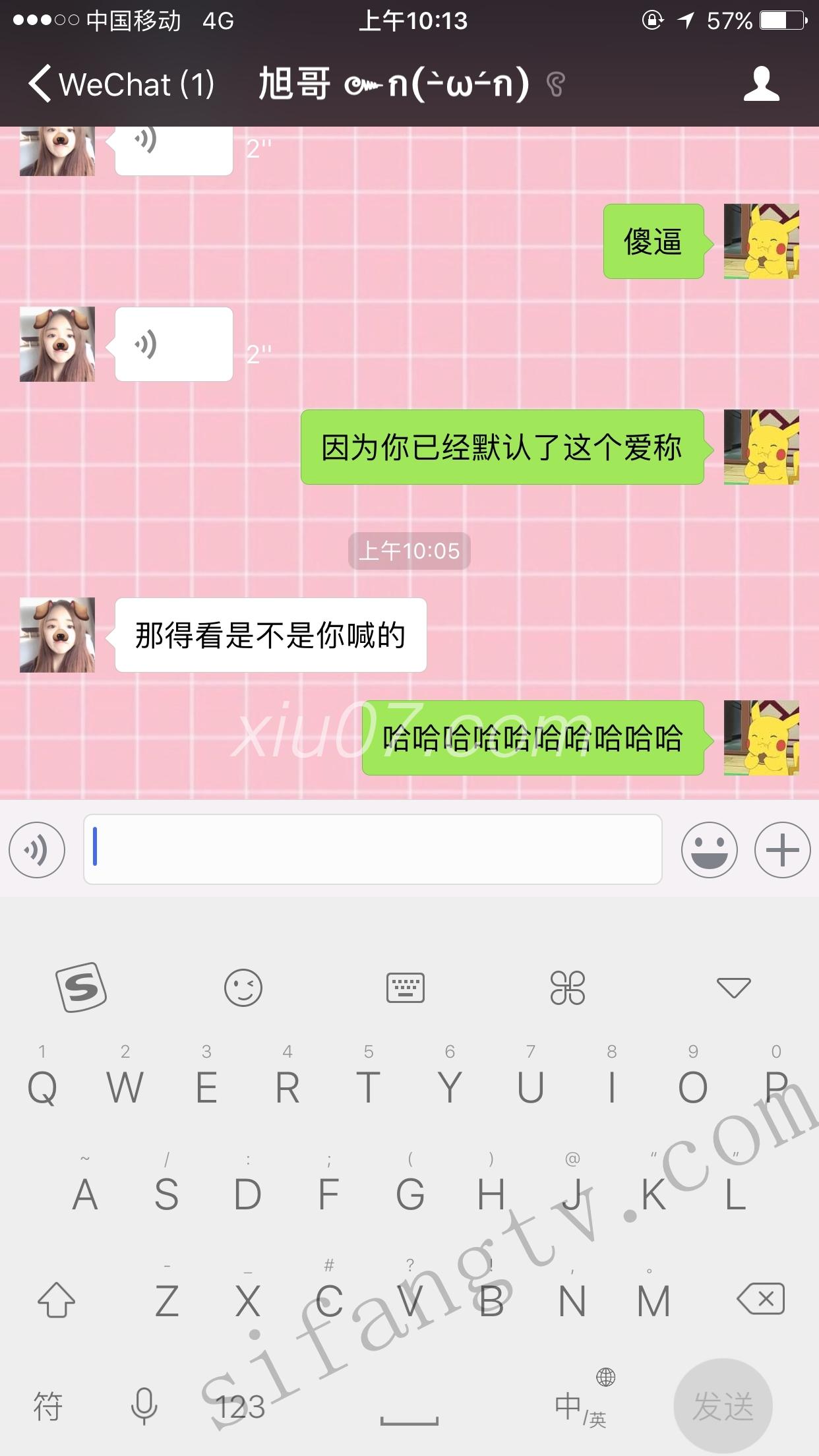Screen dimensions: 819x1456
Task: Switch to voice input in message bar
Action: point(37,849)
